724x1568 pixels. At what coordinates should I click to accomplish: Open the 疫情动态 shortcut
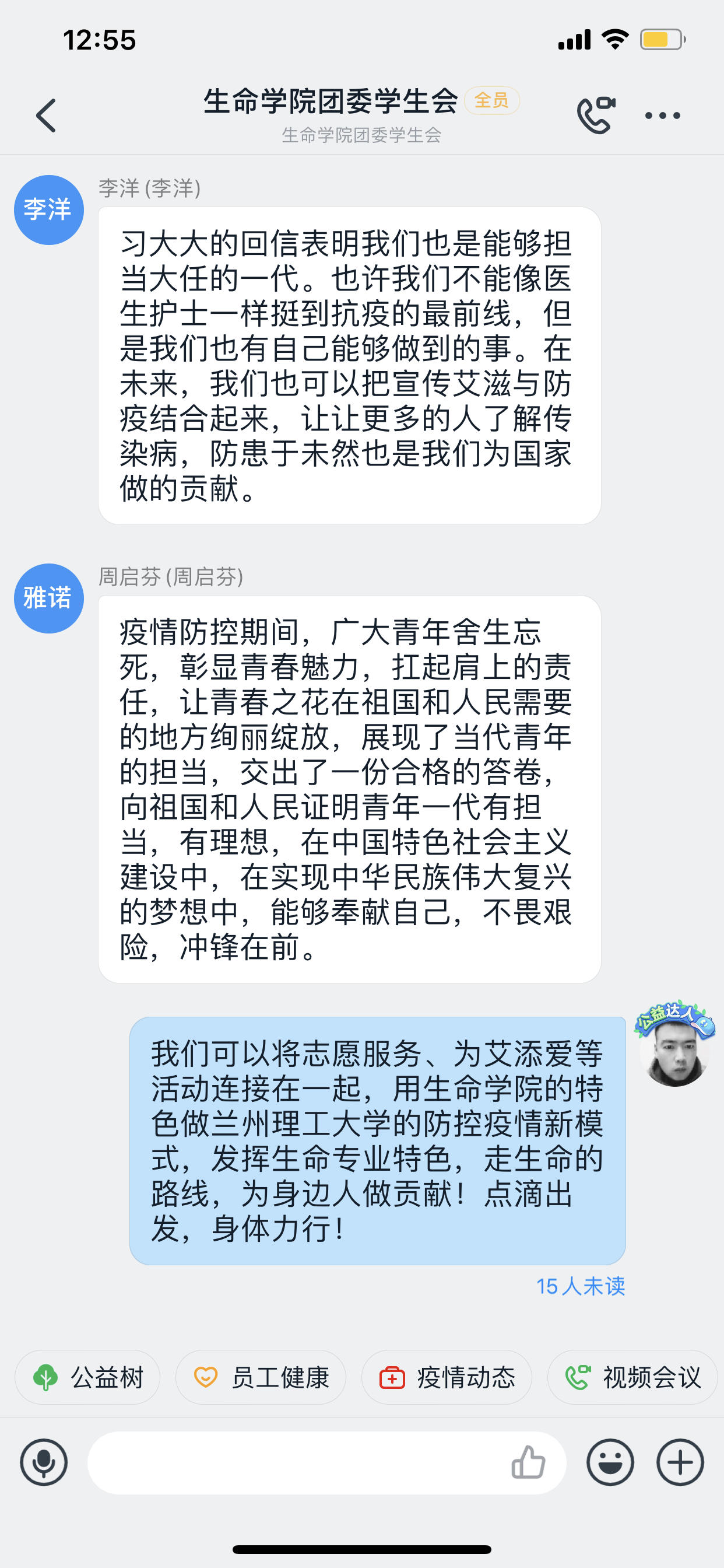[447, 1377]
